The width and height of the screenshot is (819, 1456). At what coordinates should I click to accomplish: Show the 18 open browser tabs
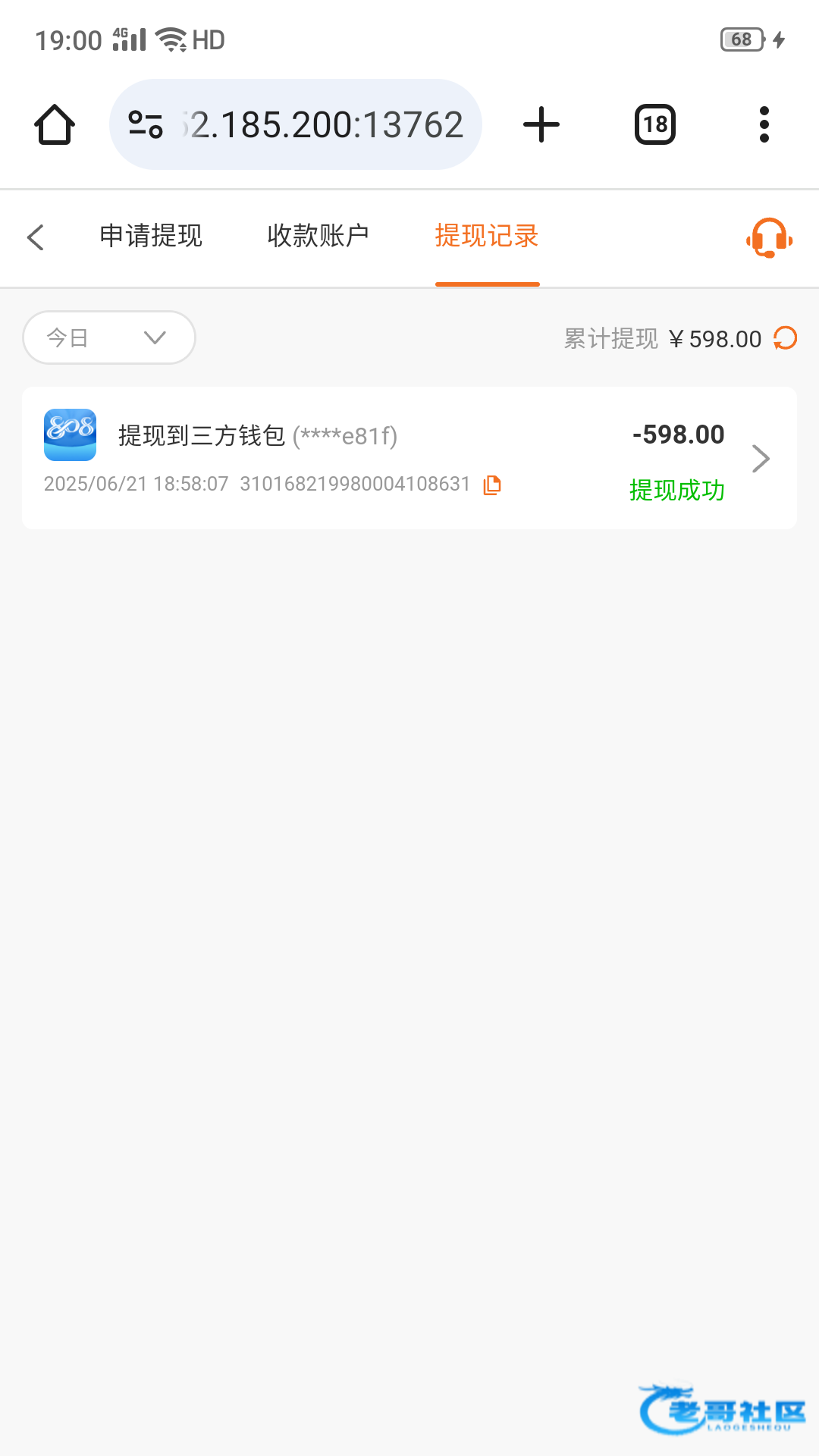655,124
